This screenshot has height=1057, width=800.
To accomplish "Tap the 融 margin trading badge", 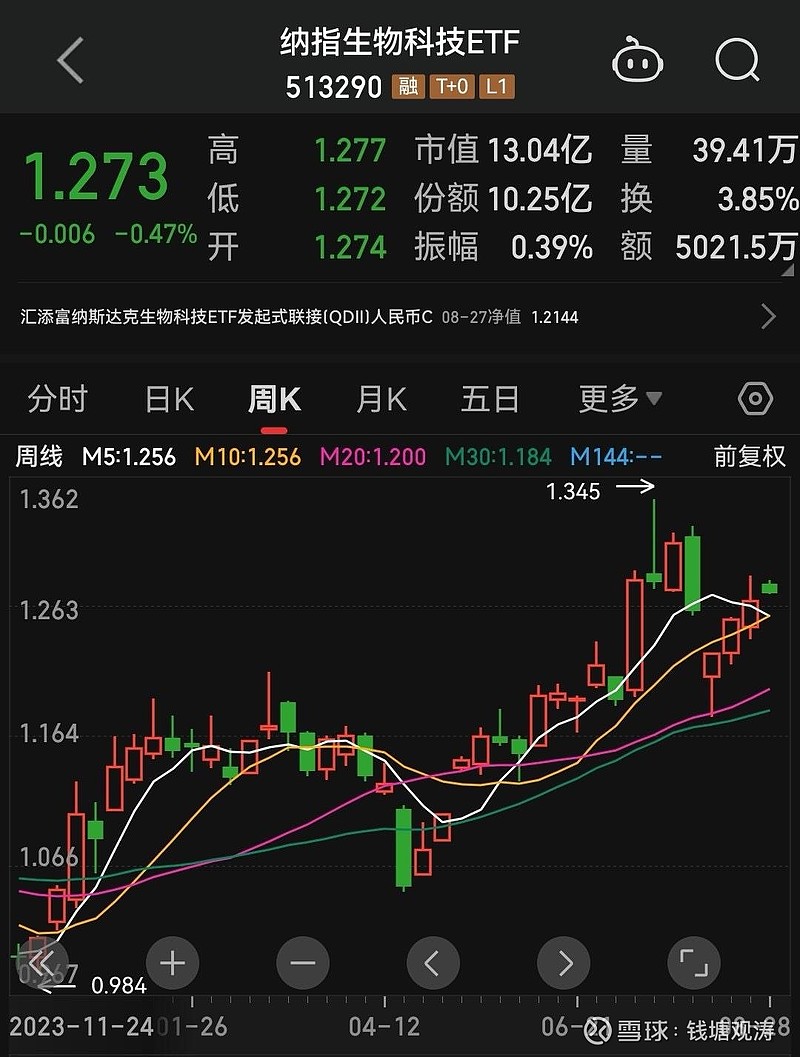I will coord(409,87).
